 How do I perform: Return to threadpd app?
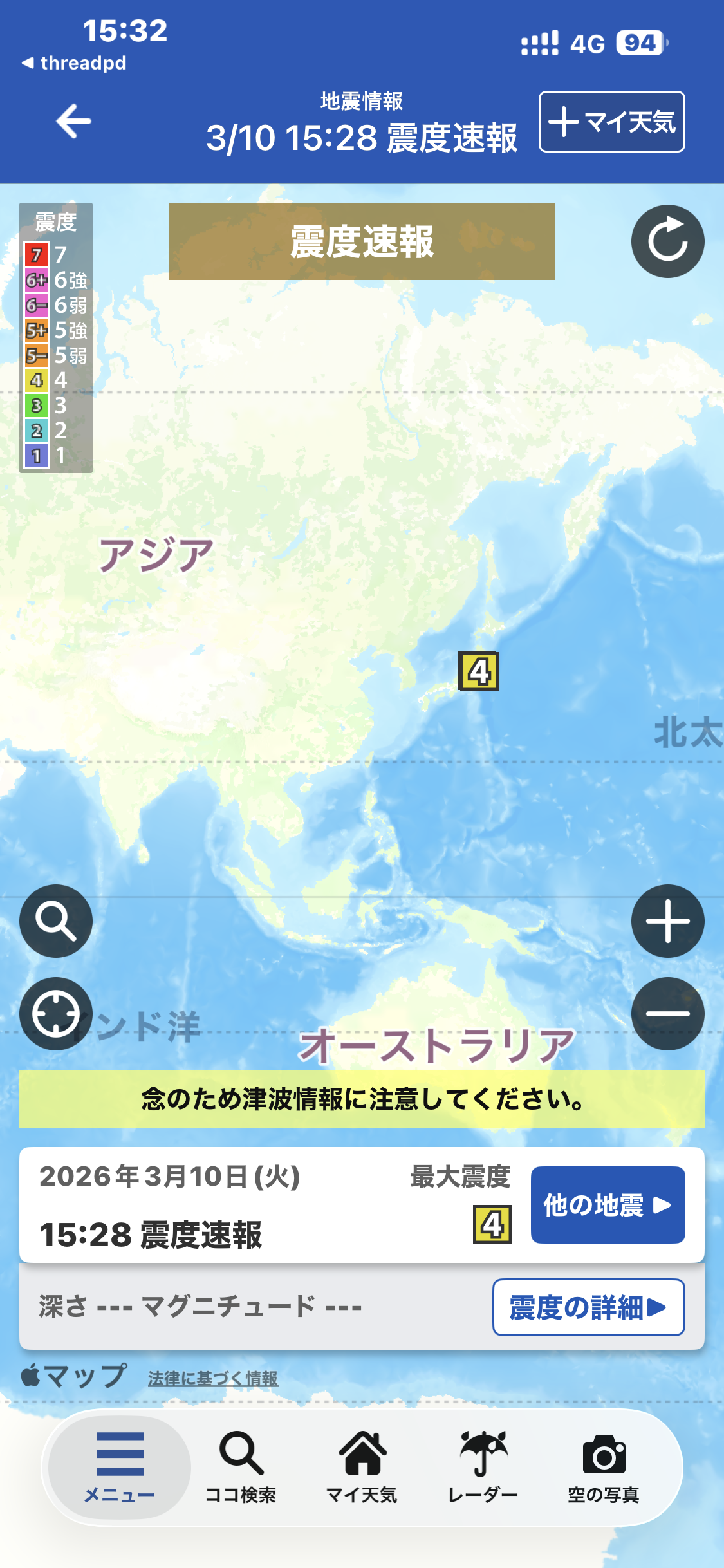(74, 63)
